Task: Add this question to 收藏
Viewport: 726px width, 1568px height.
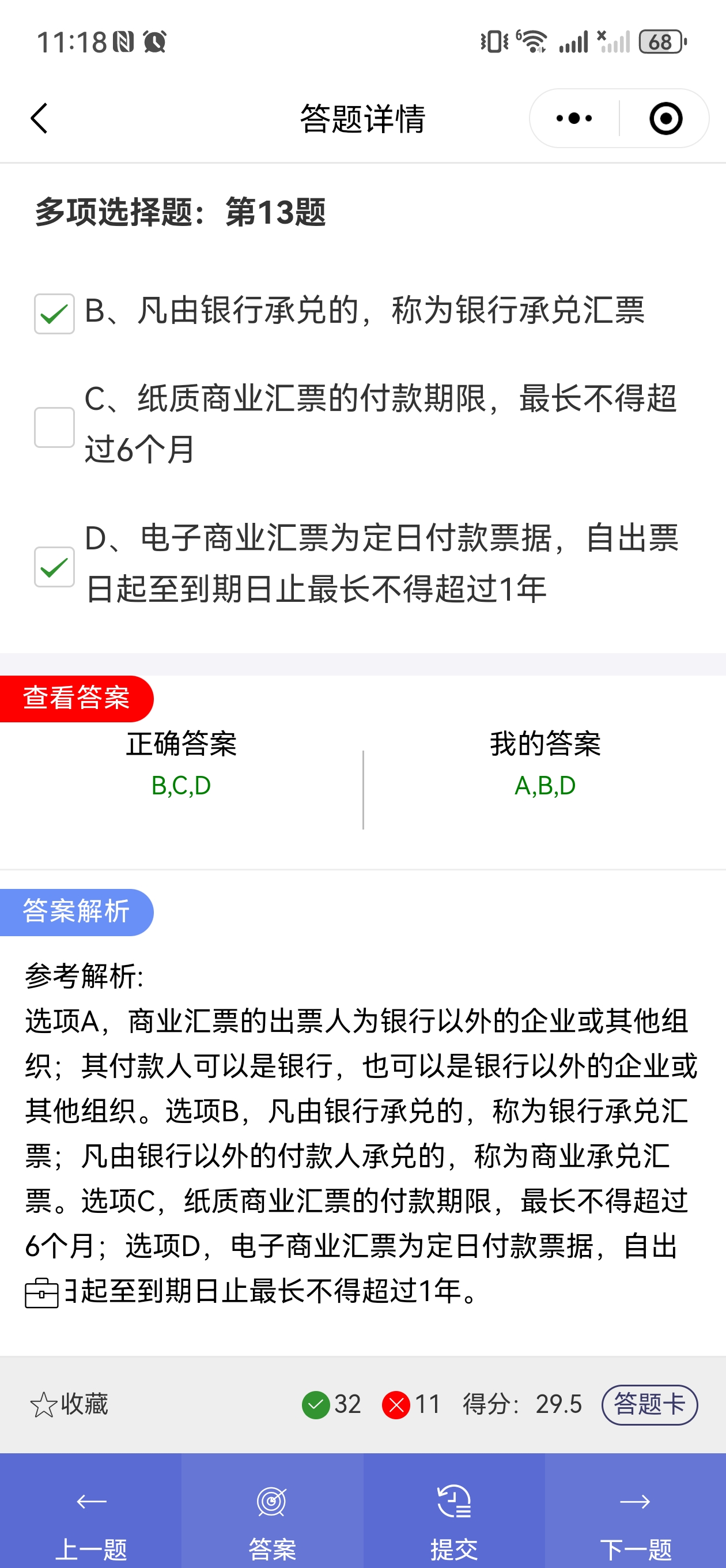Action: 69,1404
